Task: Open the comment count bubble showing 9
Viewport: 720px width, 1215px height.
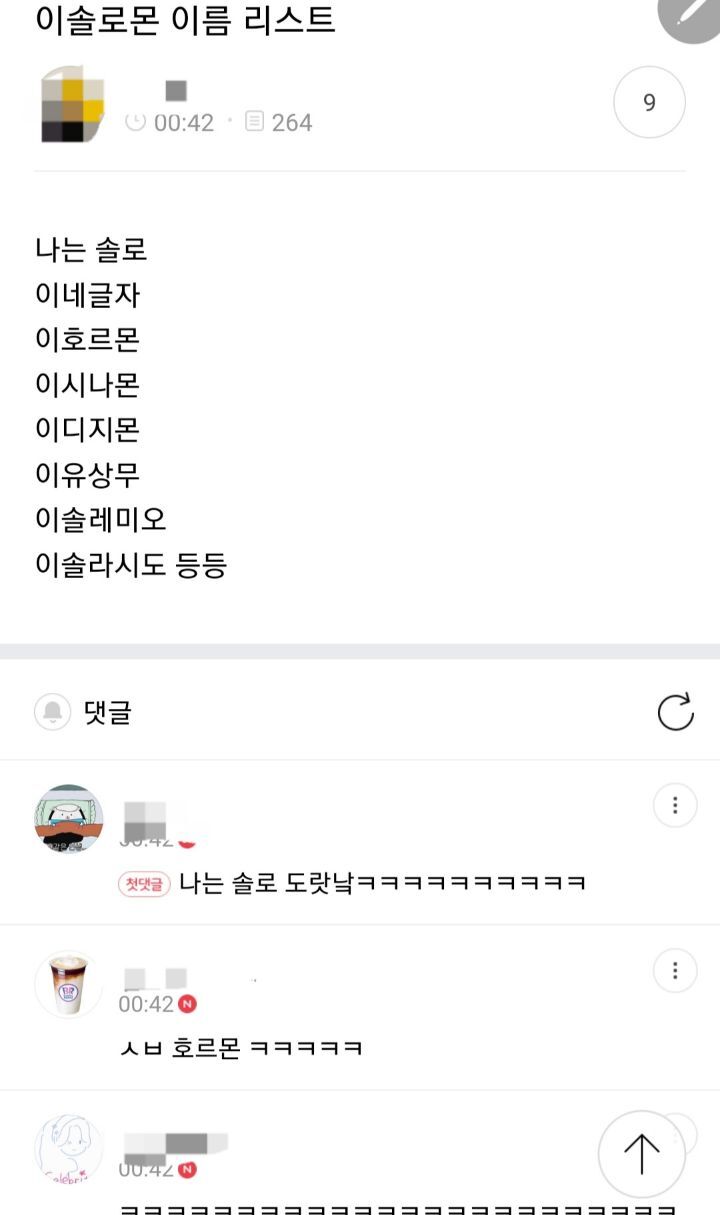Action: [649, 102]
